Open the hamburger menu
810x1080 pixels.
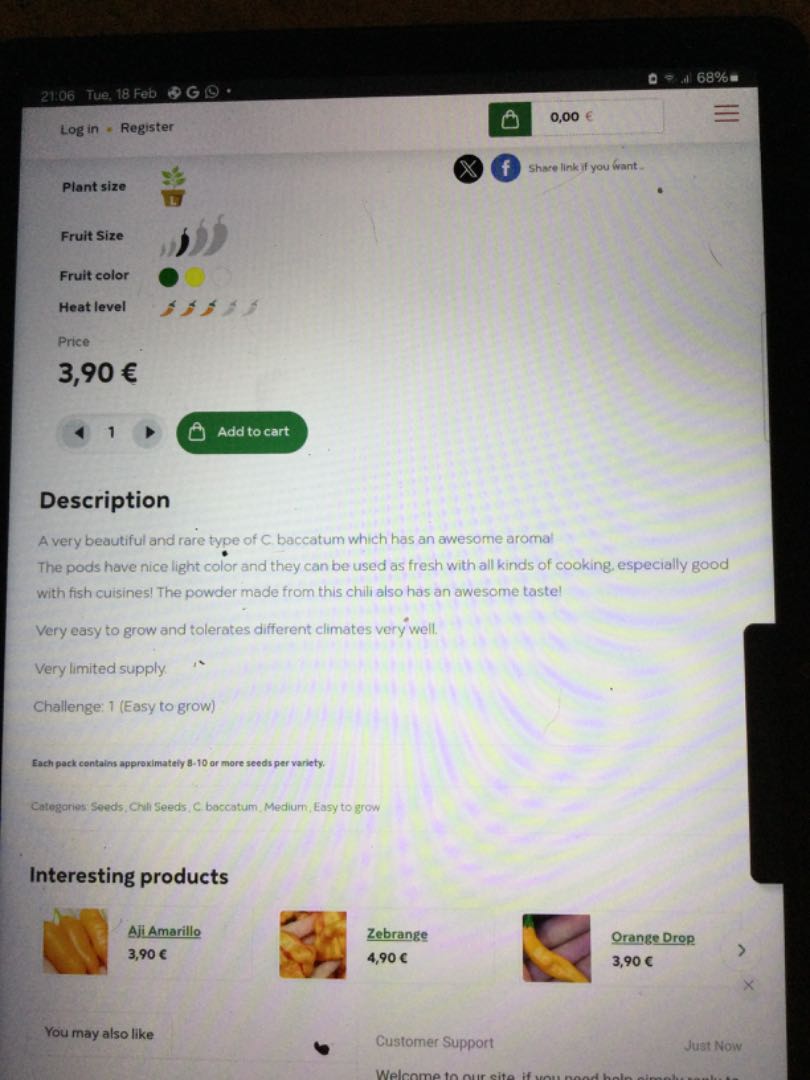(727, 114)
